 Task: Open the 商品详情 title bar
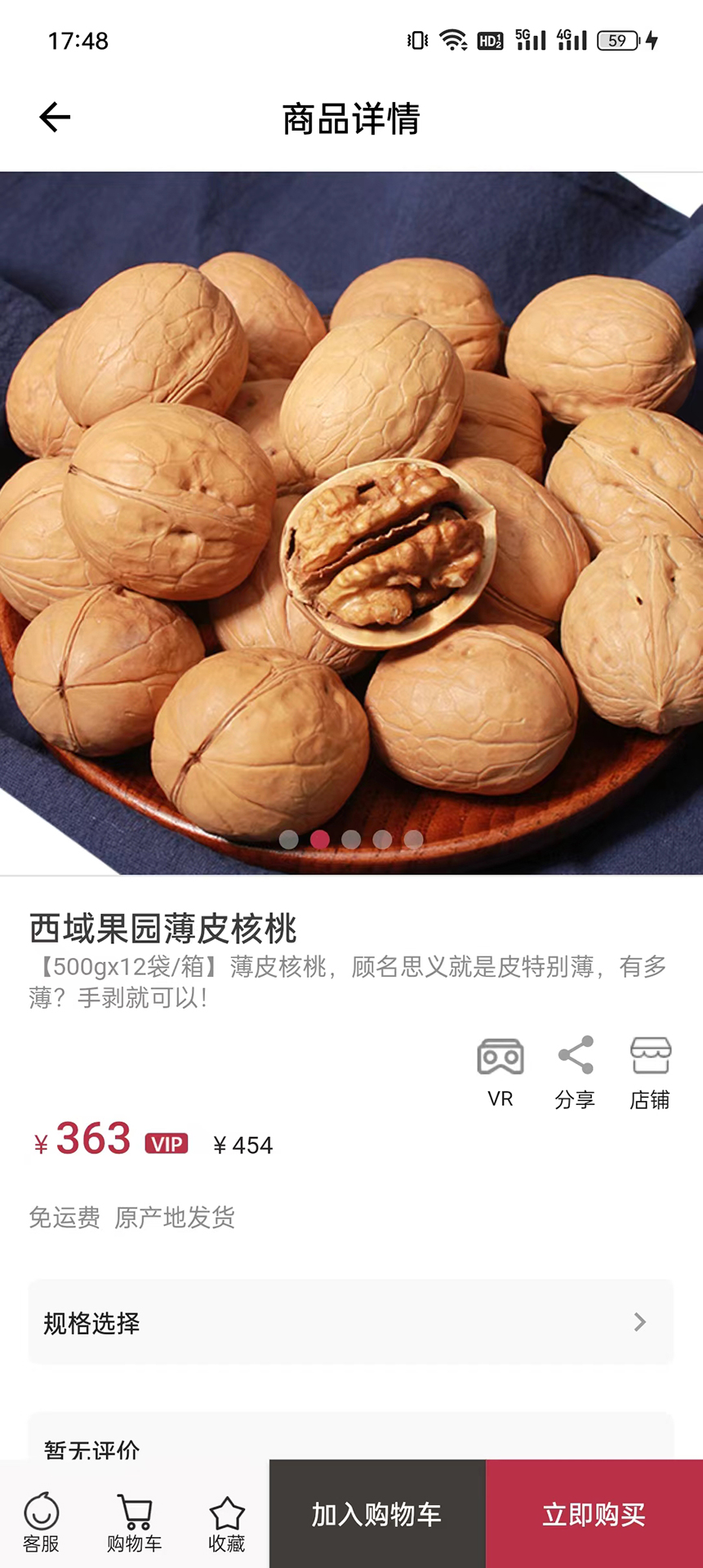351,118
